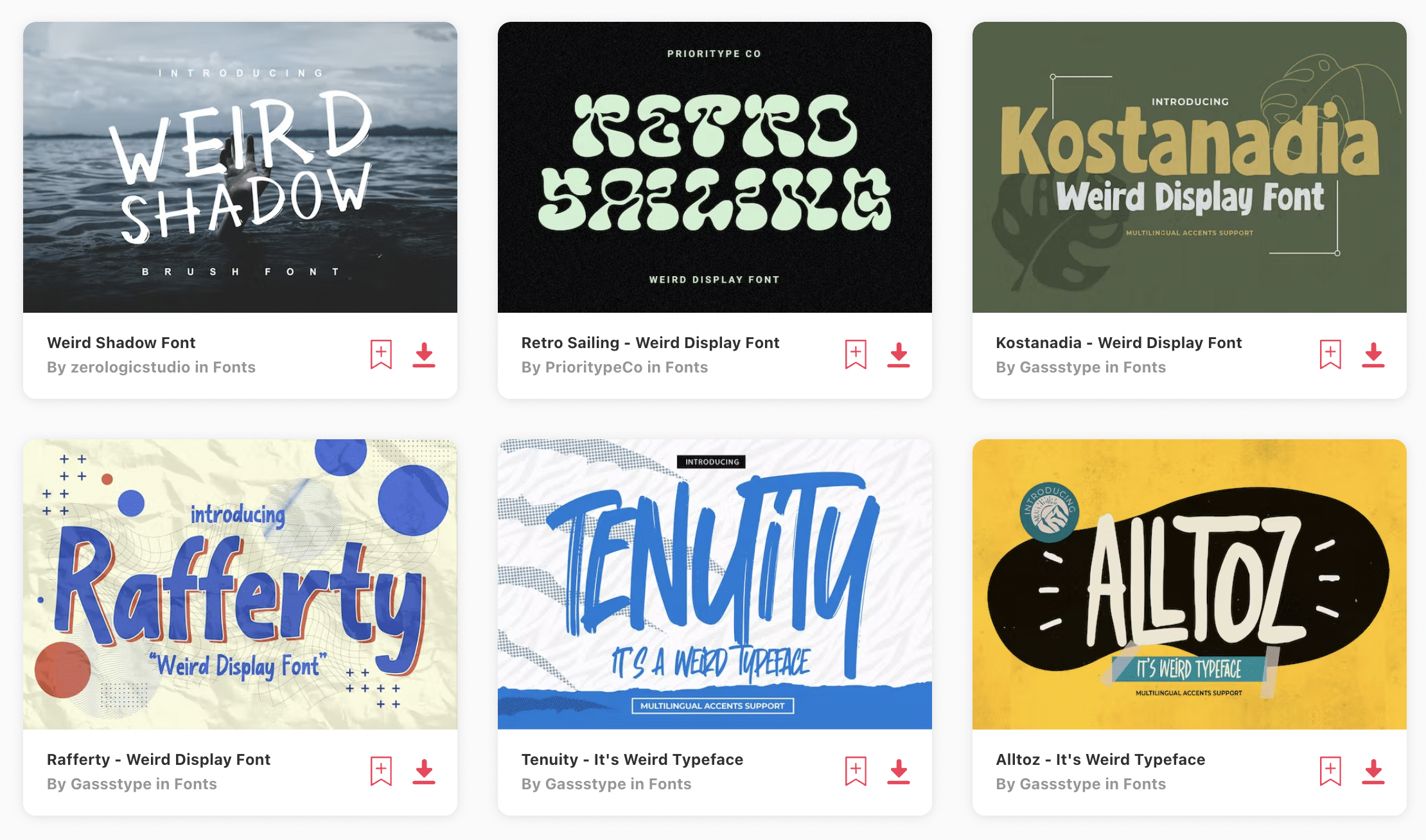This screenshot has width=1426, height=840.
Task: Open the Weird Shadow Font preview tile
Action: tap(240, 167)
